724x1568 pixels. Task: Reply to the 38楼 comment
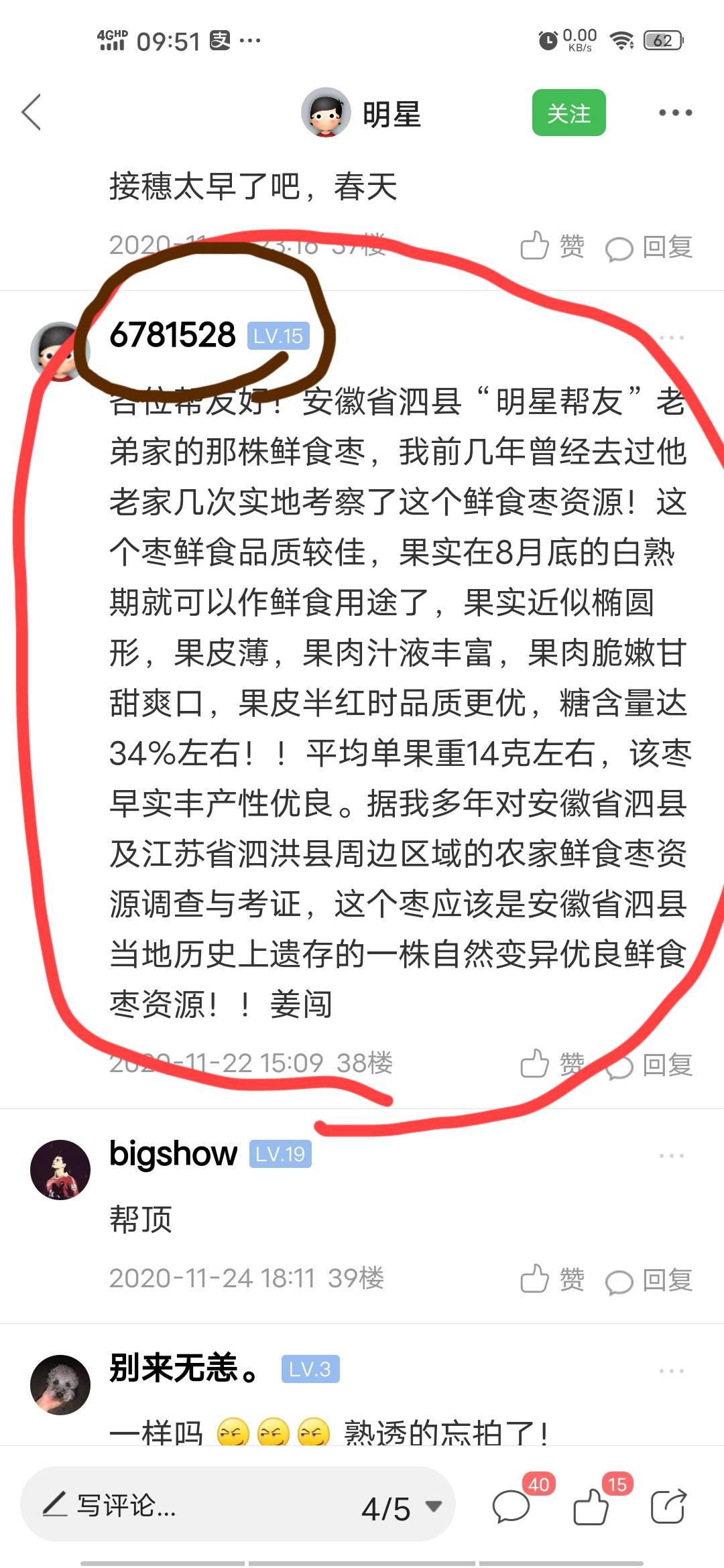[x=649, y=1065]
